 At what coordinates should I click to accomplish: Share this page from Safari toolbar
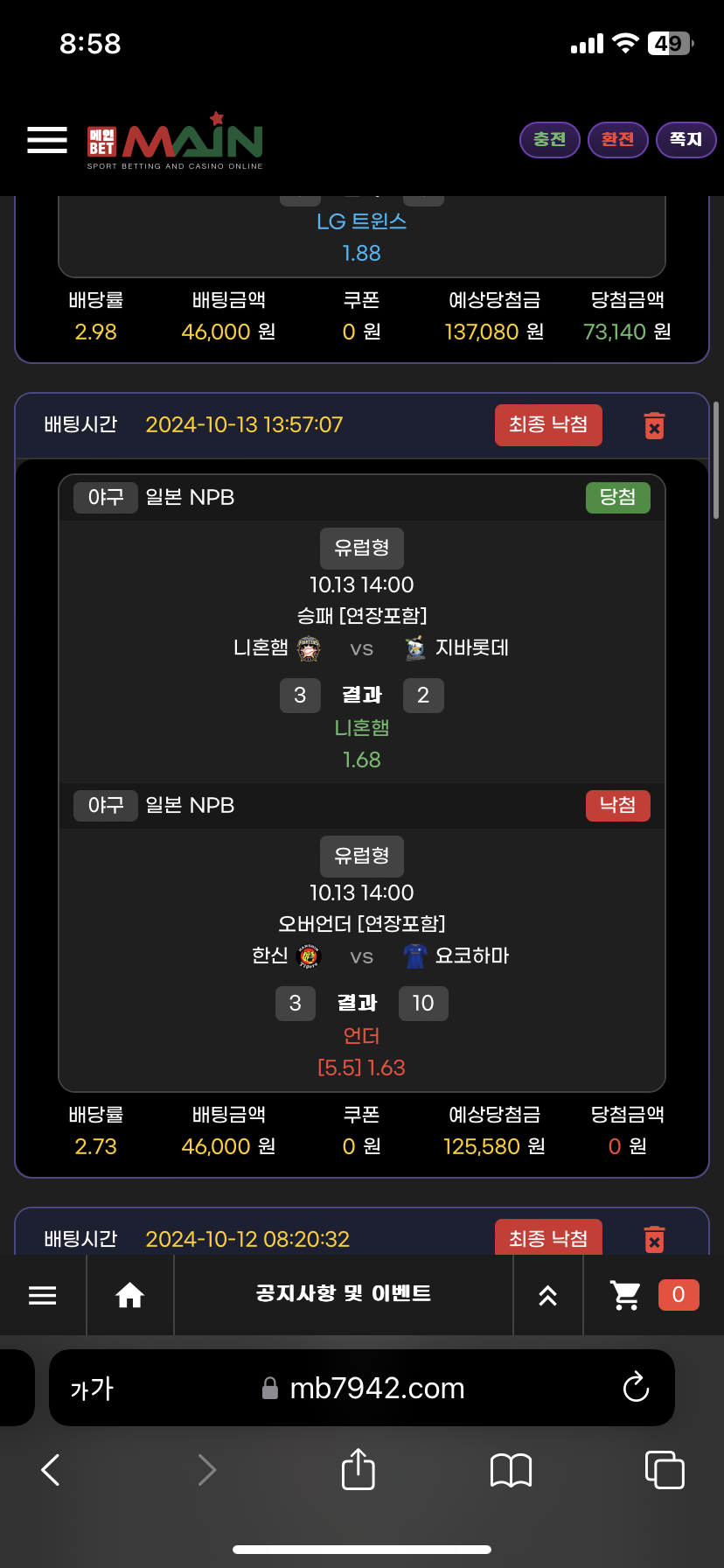[x=358, y=1469]
